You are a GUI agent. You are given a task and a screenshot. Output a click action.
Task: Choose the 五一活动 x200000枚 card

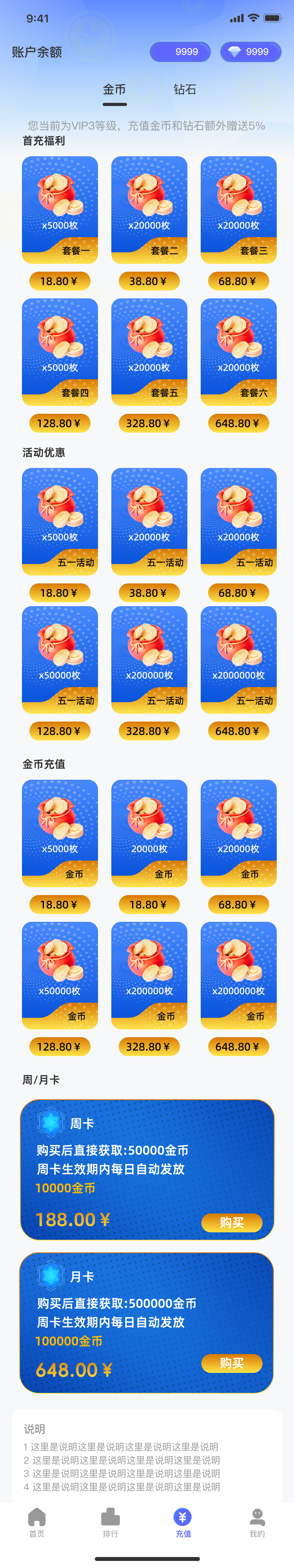[149, 659]
